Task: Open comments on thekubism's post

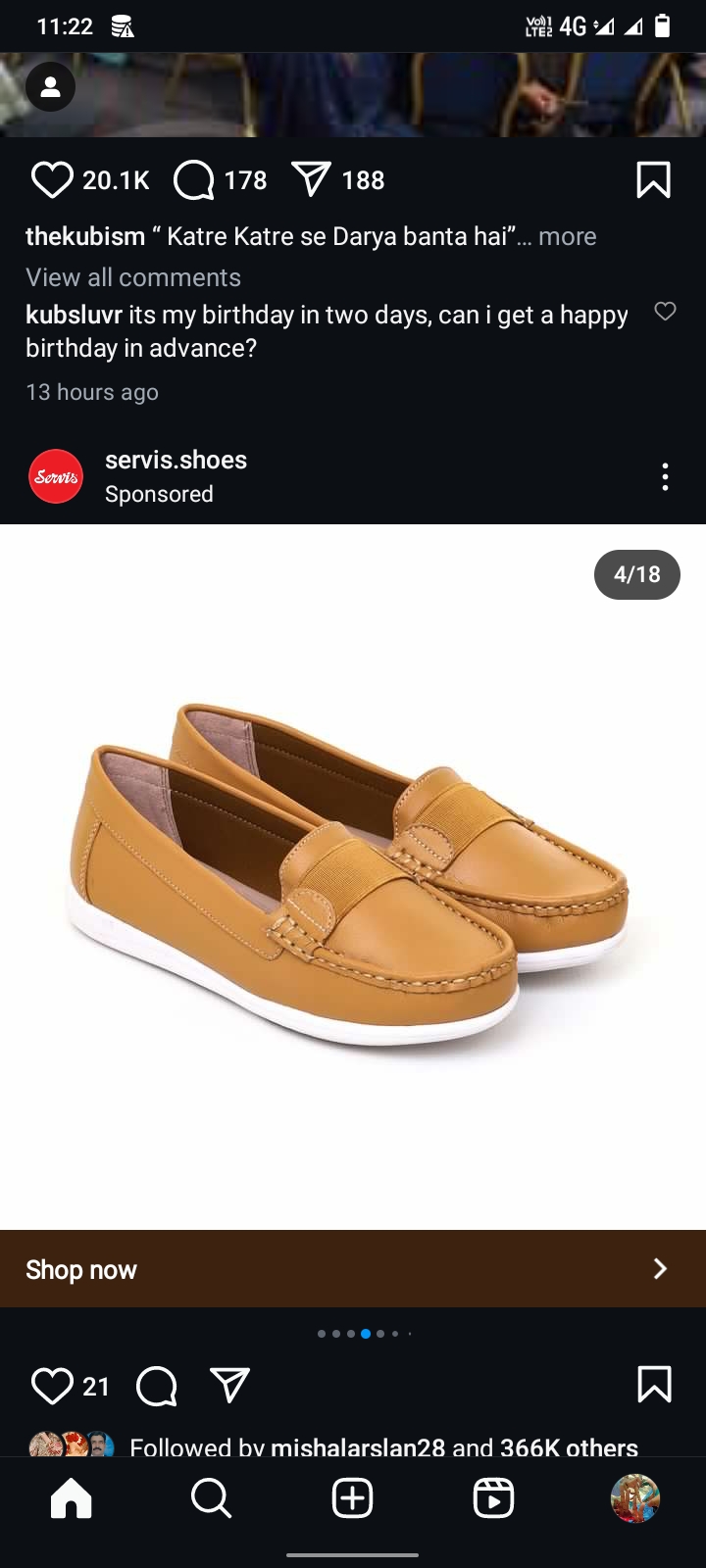Action: coord(194,180)
